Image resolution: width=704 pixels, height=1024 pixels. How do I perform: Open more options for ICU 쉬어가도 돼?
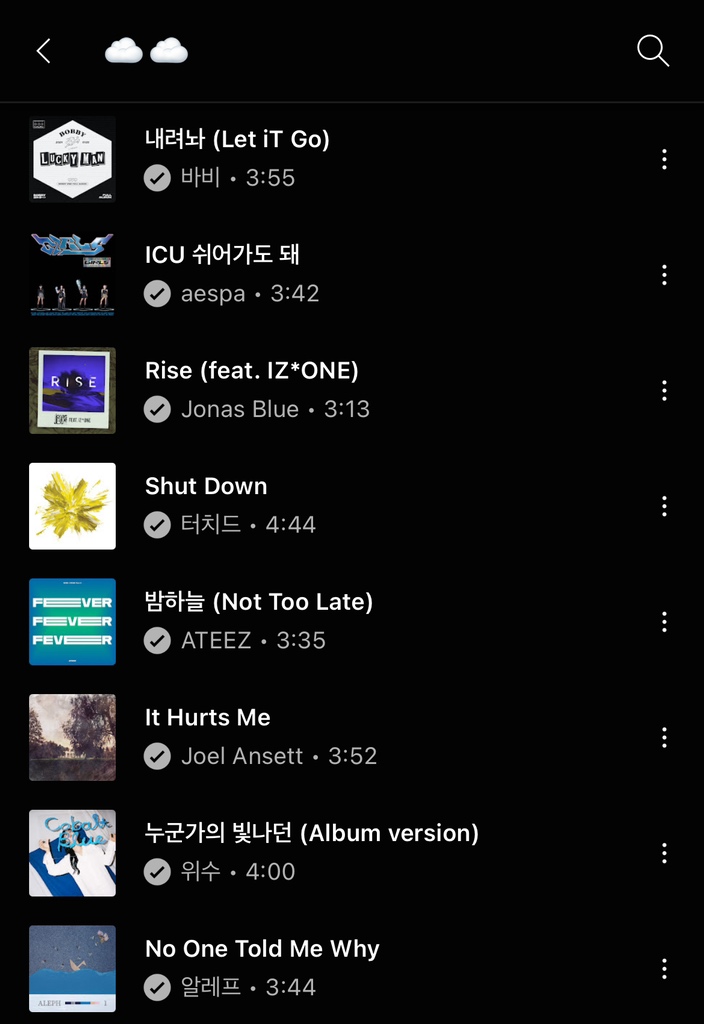click(x=664, y=275)
